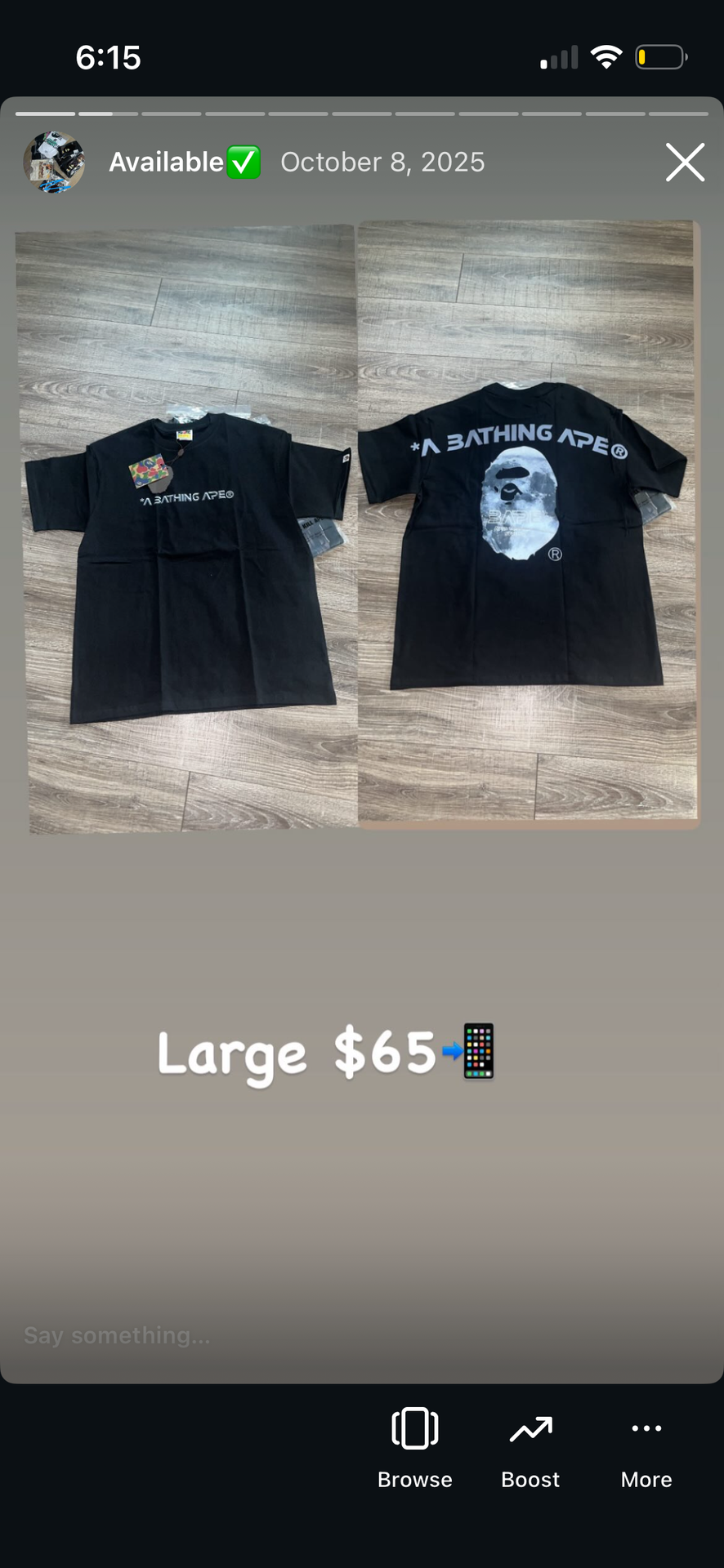Open the Browse option

414,1449
